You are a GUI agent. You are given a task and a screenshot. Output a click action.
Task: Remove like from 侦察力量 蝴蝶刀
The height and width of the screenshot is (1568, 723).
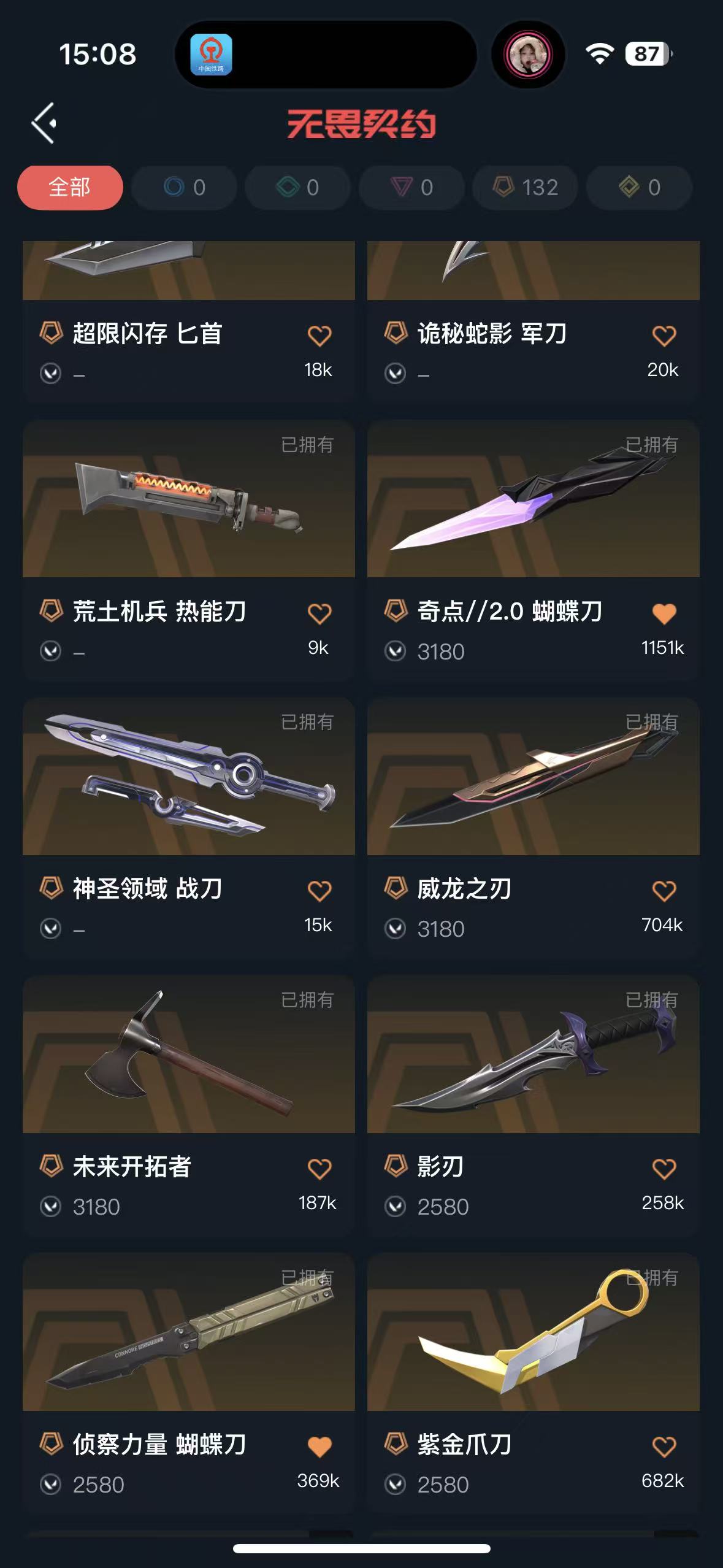tap(319, 1447)
